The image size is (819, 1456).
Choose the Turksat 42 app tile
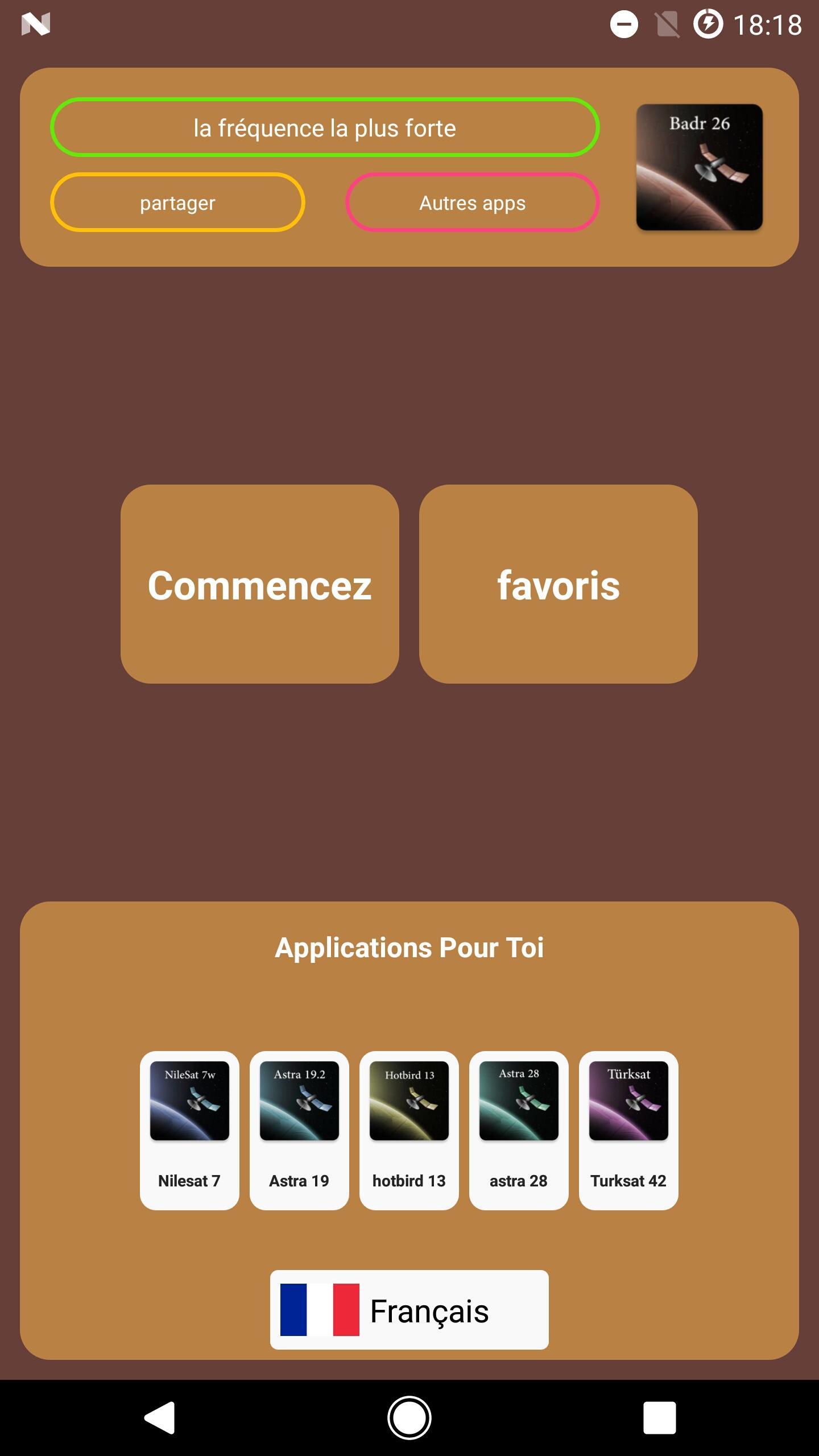(628, 1130)
